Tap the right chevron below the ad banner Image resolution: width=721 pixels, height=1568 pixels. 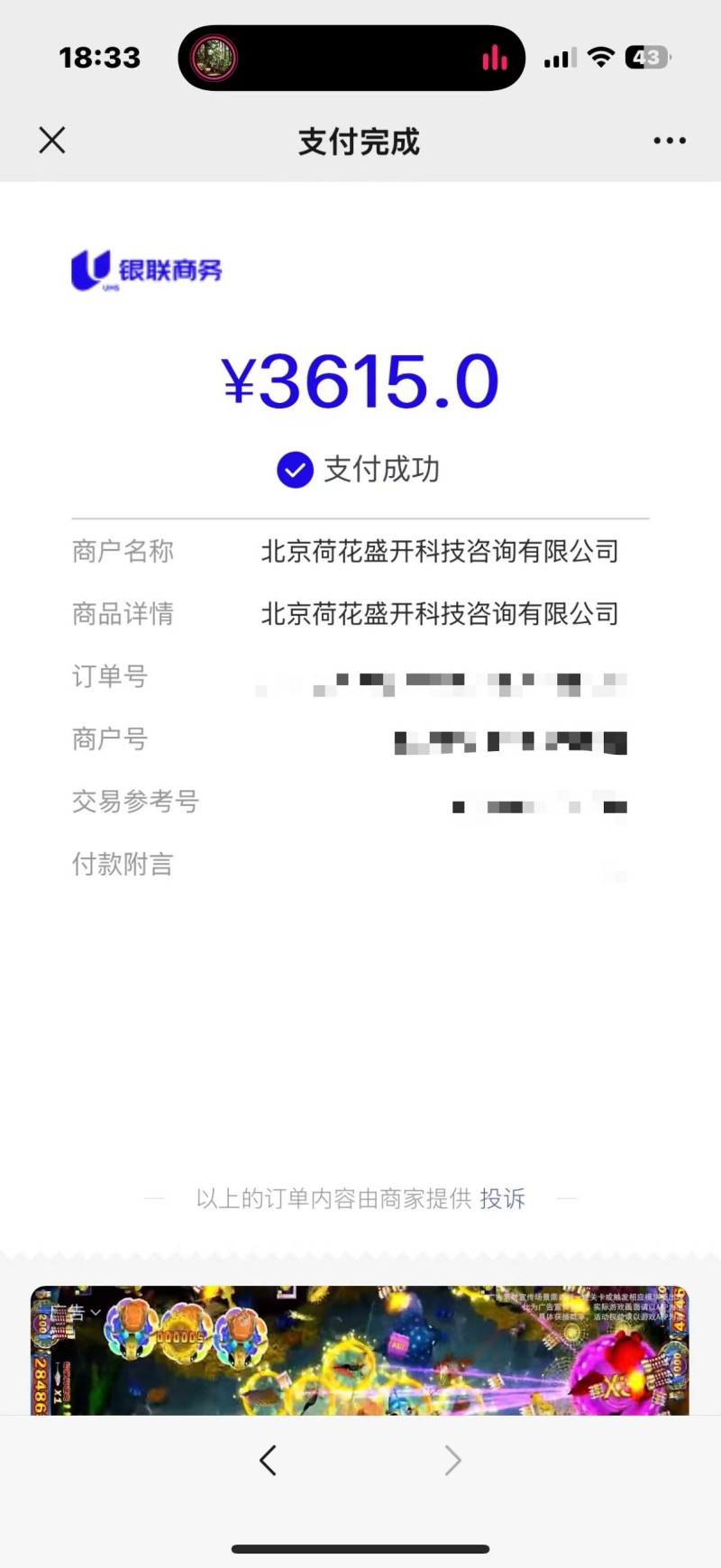(453, 1461)
